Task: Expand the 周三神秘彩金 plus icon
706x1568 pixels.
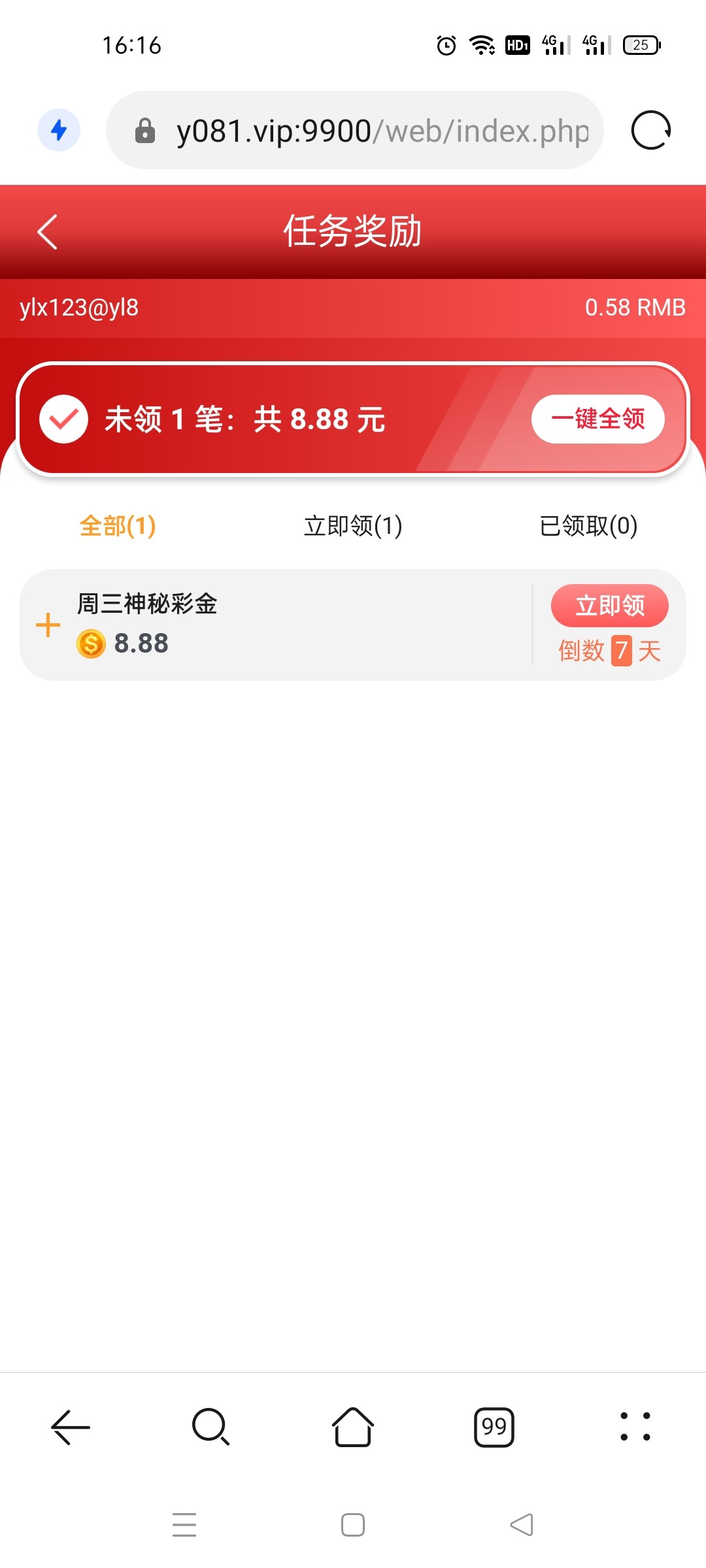Action: [x=48, y=625]
